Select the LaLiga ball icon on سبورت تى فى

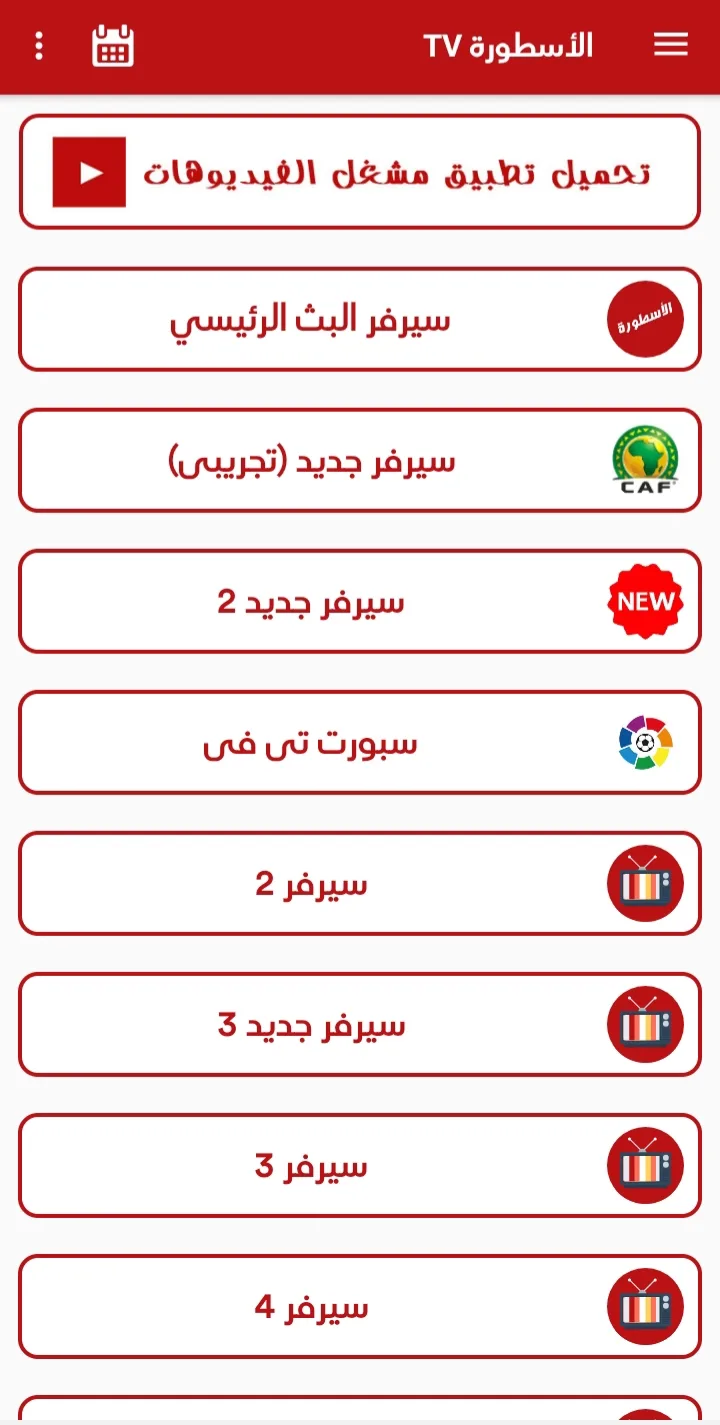pos(645,743)
